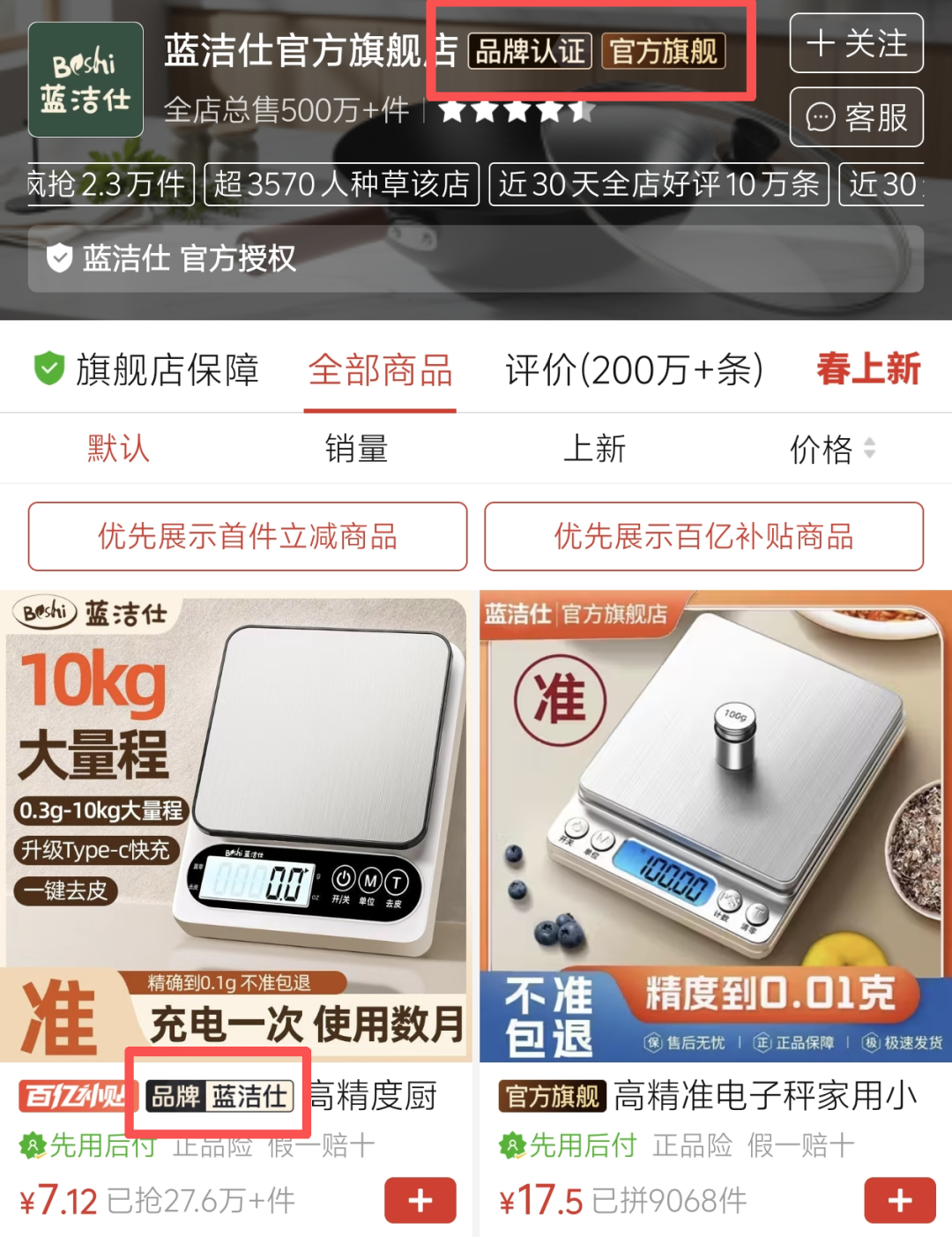
Task: Switch to 全部商品 tab
Action: tap(380, 370)
